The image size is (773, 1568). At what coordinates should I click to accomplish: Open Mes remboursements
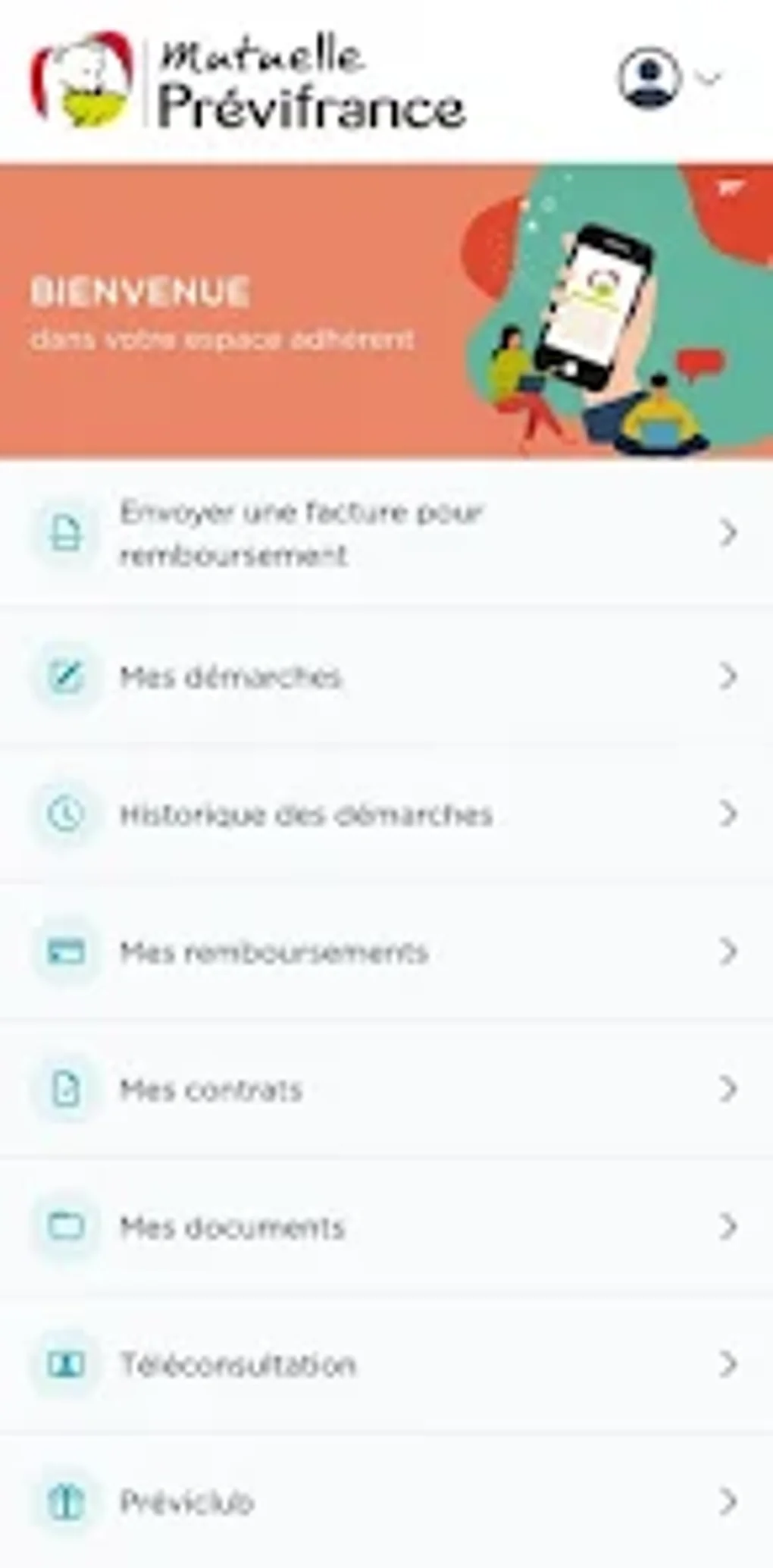385,952
